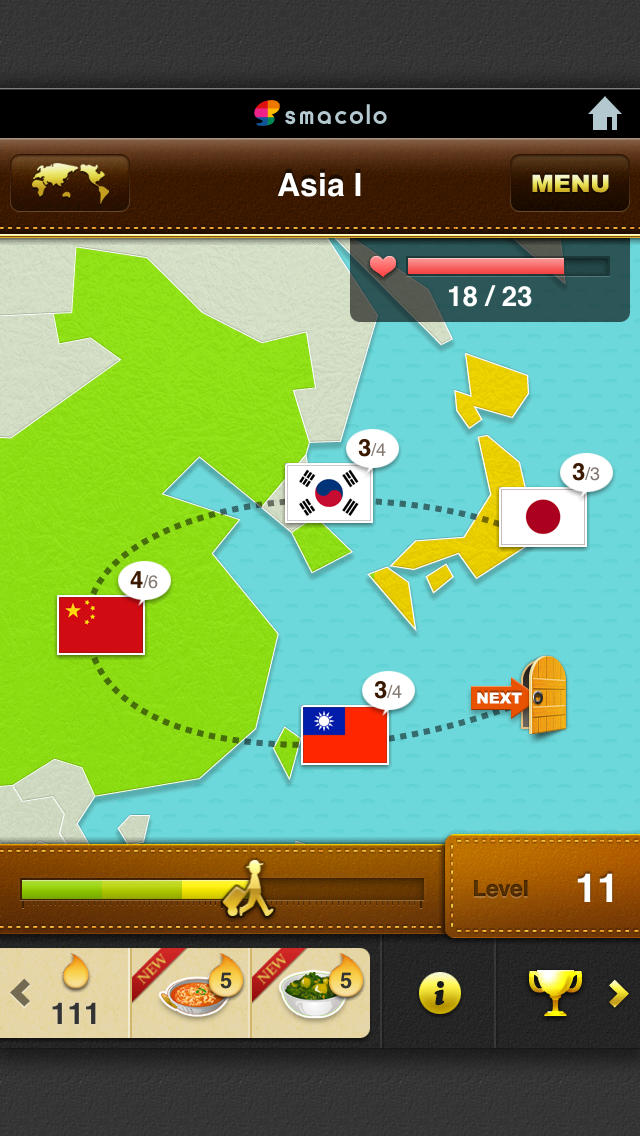The image size is (640, 1136).
Task: Open the world map button
Action: [x=70, y=183]
